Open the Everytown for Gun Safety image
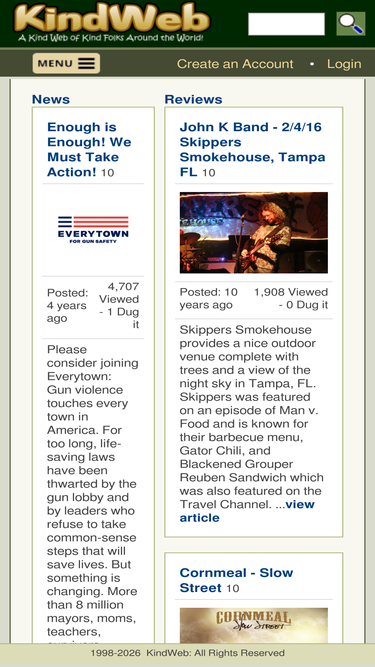 93,230
